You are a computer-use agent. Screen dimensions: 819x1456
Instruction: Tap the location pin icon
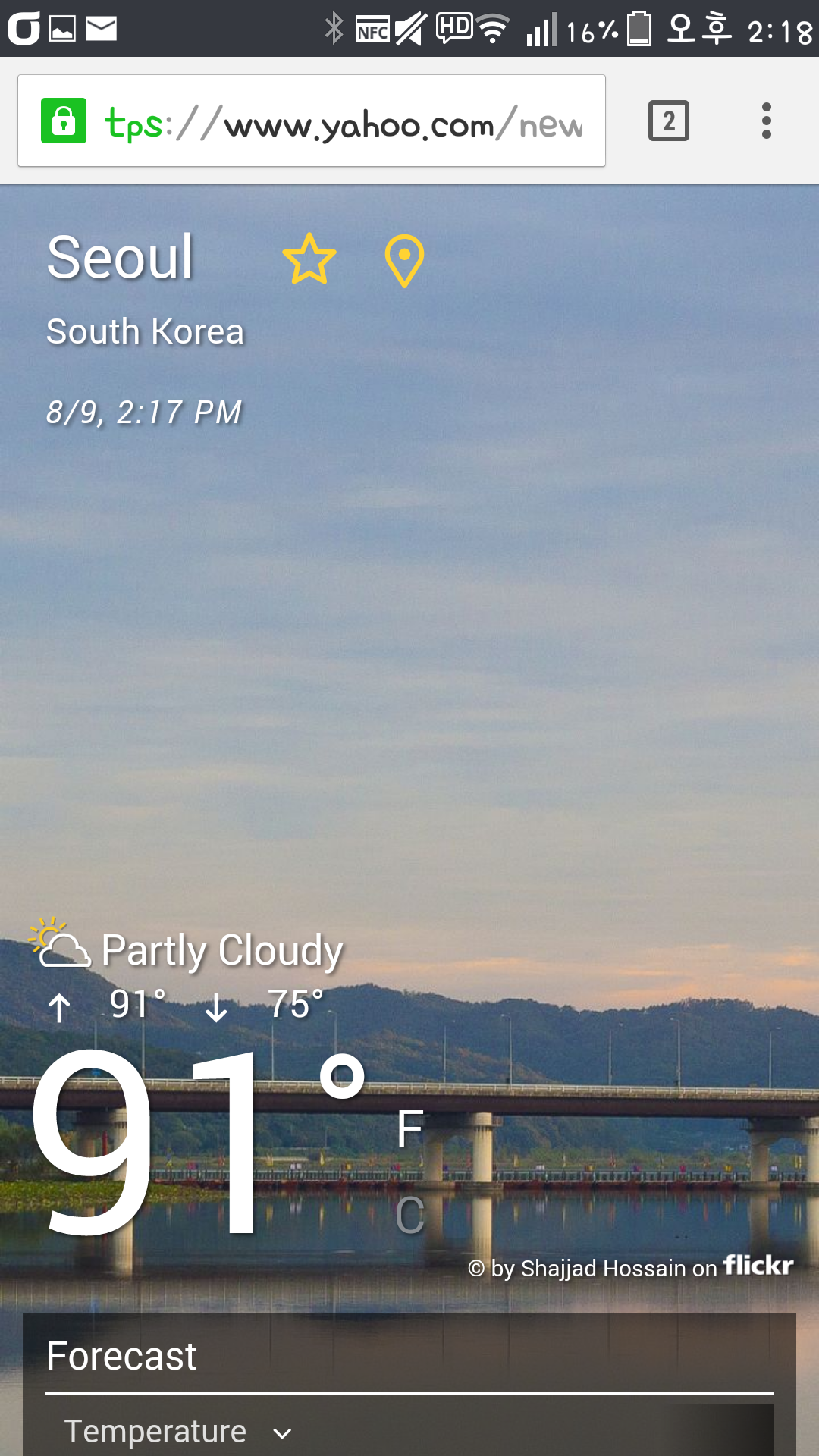point(404,261)
